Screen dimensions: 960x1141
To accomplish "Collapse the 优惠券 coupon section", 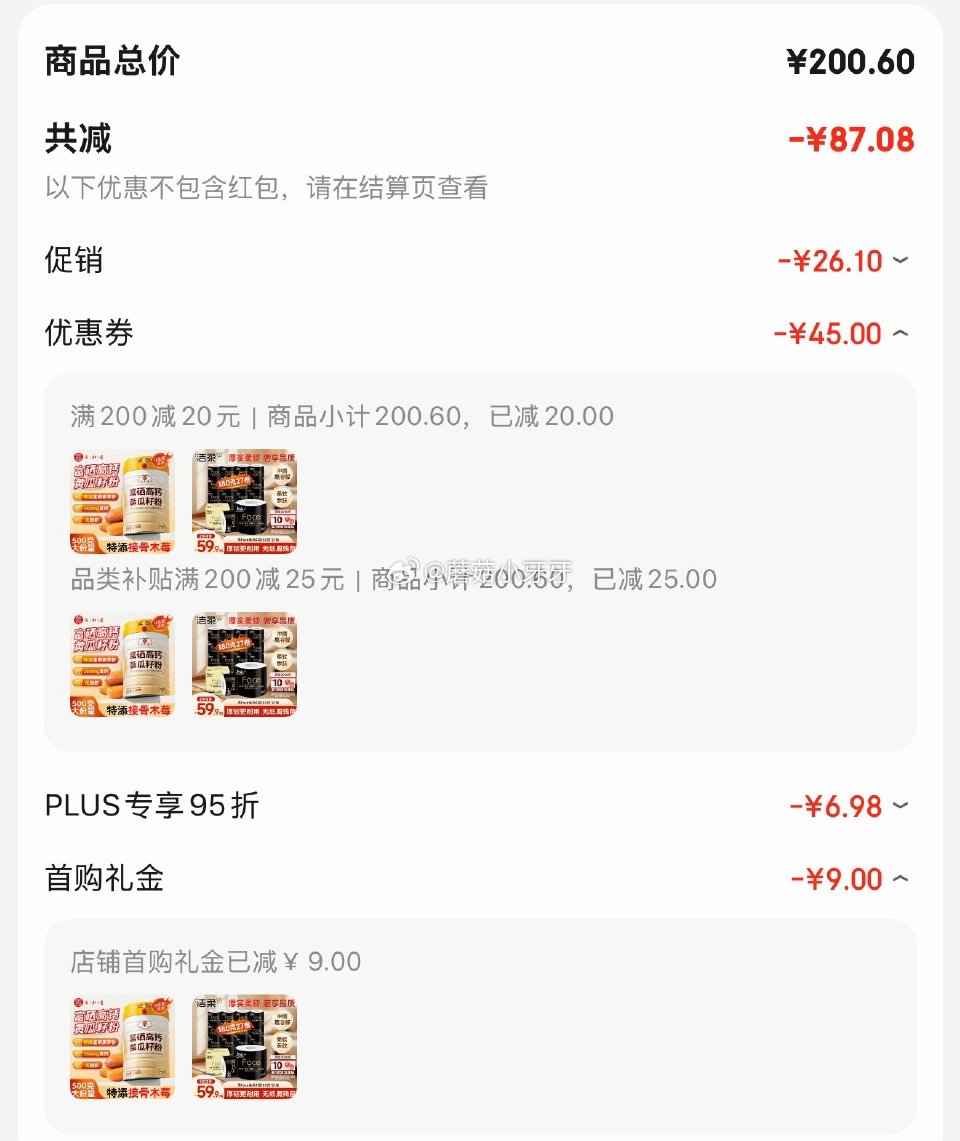I will pos(901,333).
